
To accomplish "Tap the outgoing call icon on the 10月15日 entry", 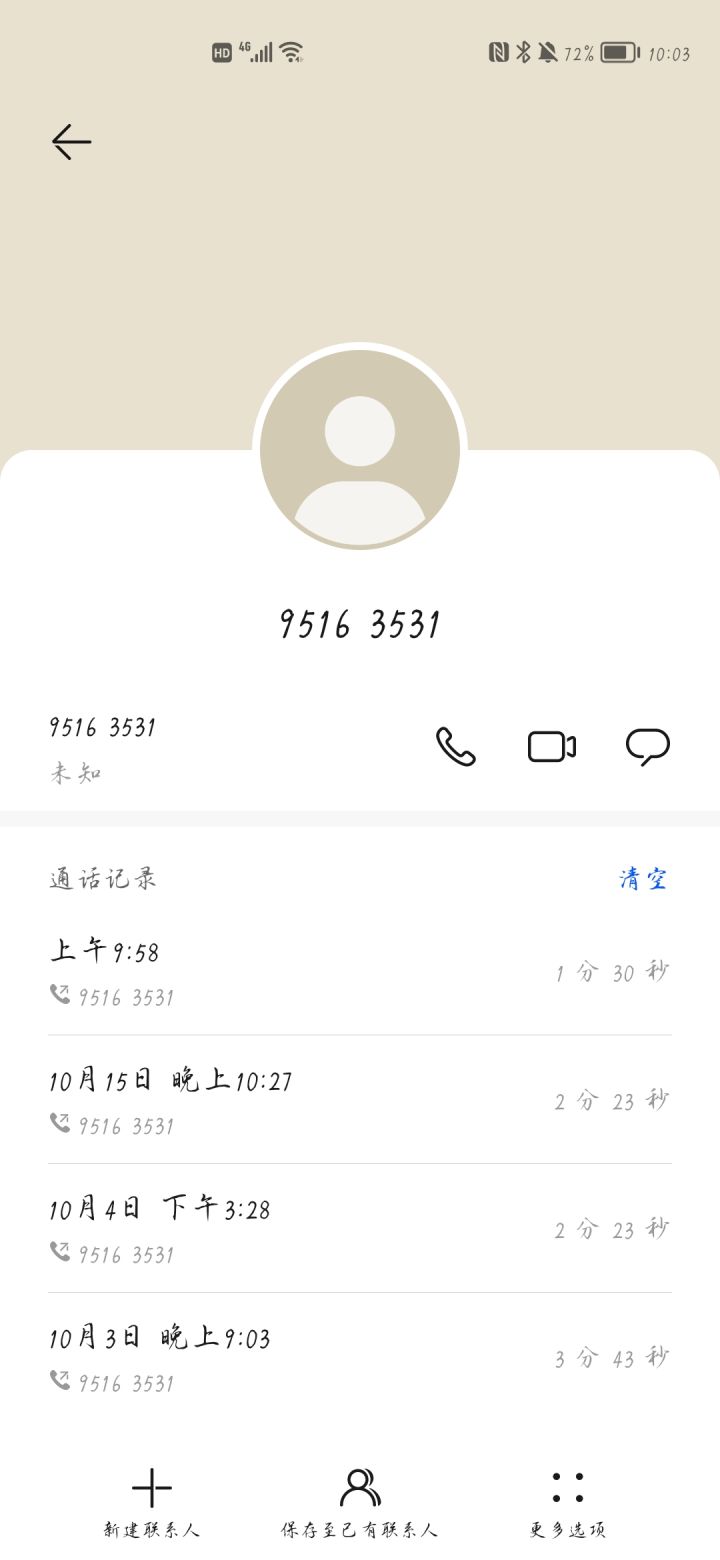I will pos(60,1125).
